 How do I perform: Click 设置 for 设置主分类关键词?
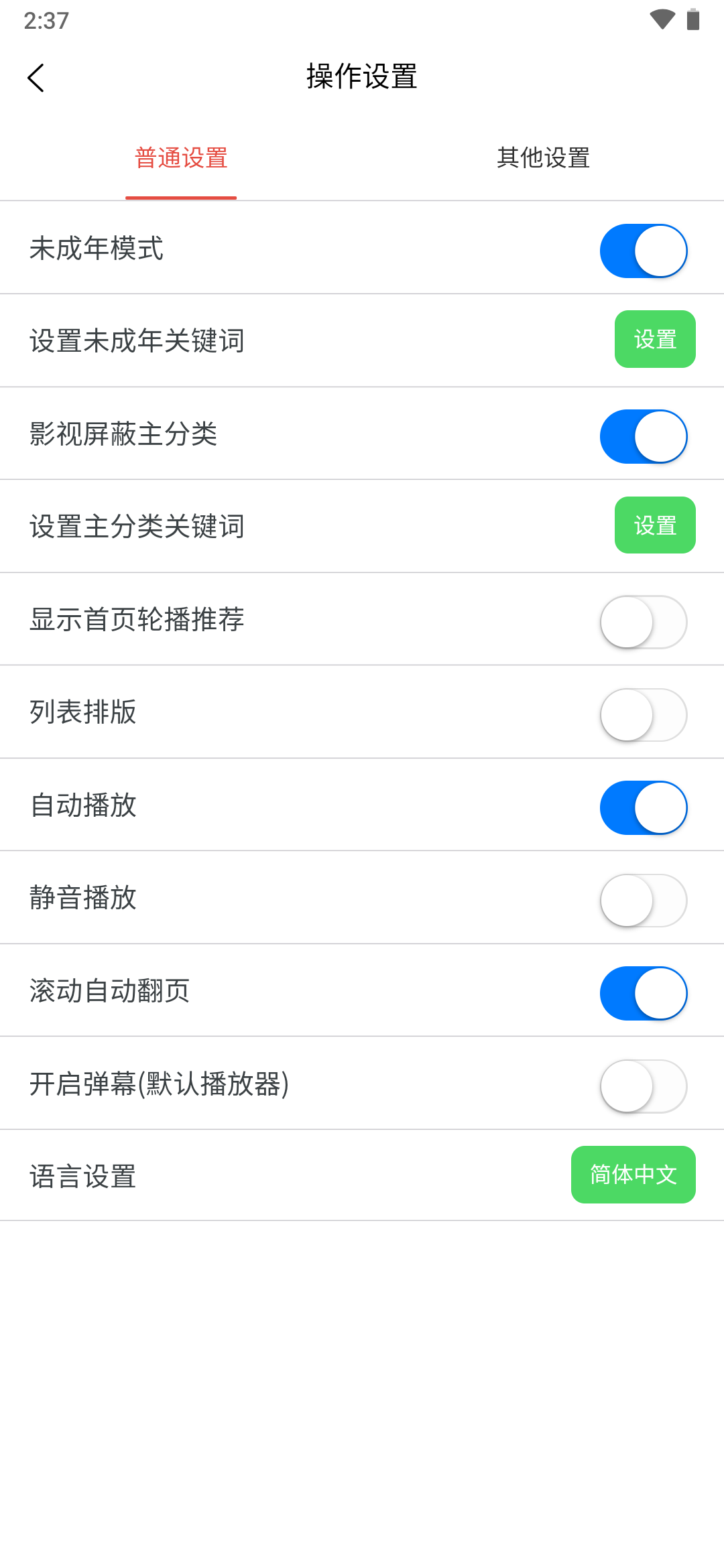655,525
